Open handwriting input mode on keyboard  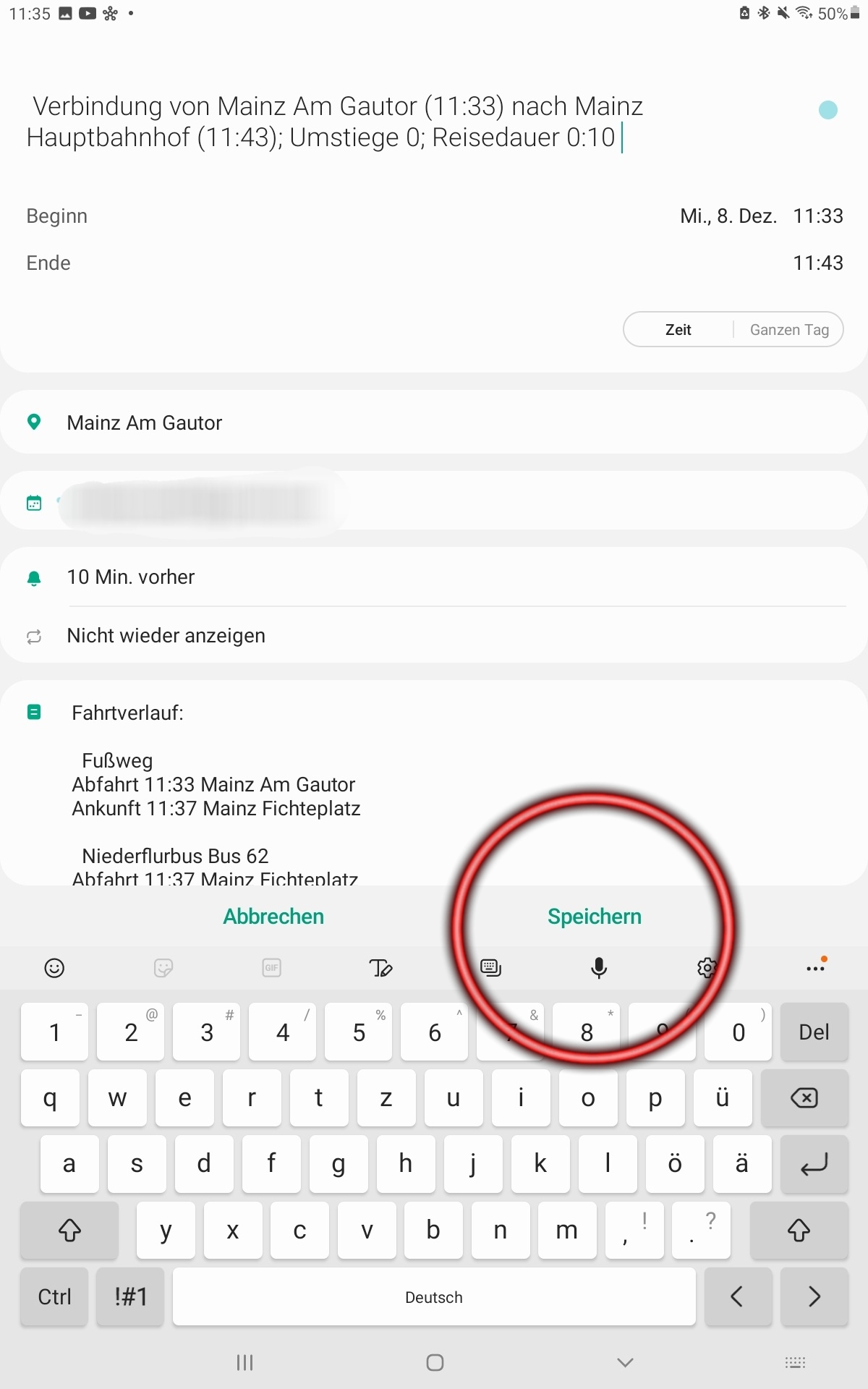pos(380,968)
